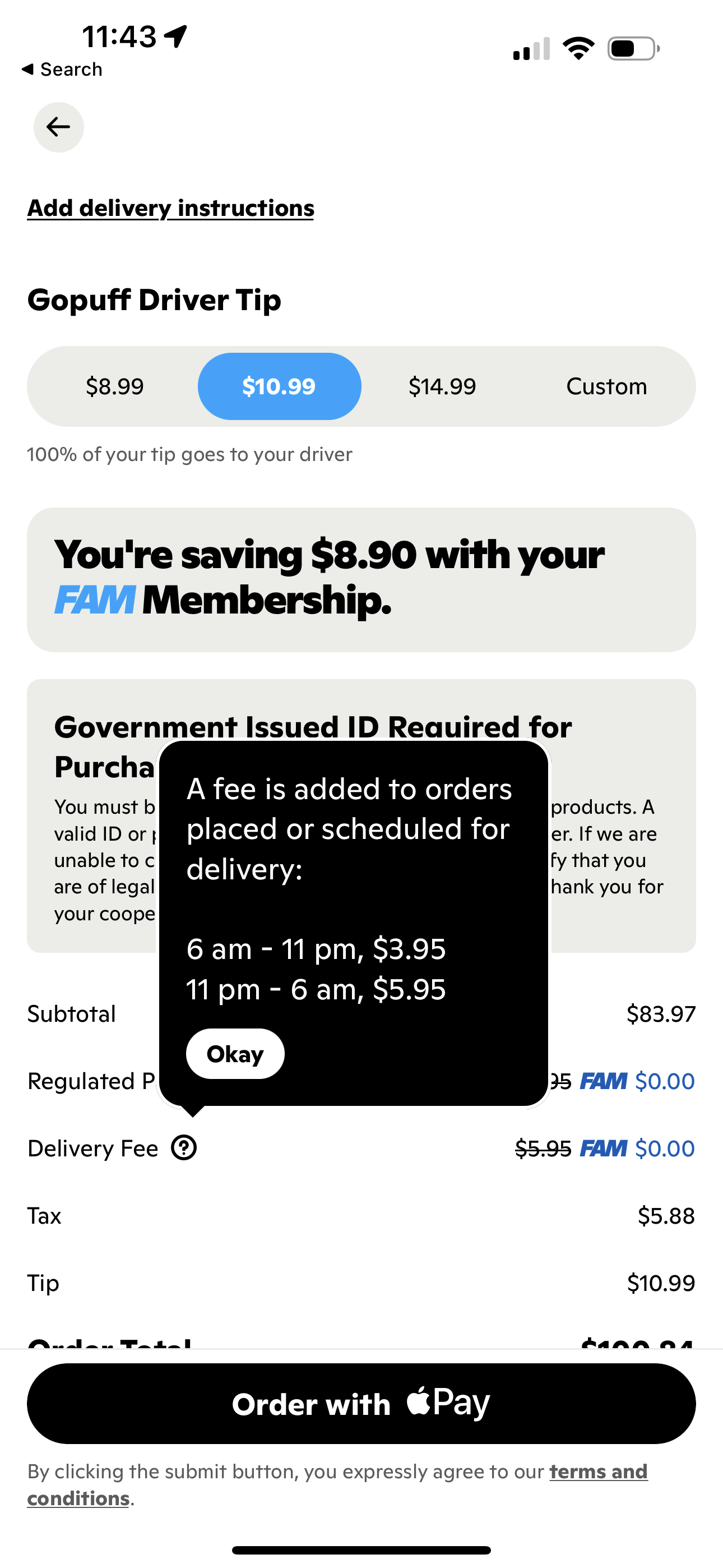Select the $14.99 tip option
This screenshot has width=723, height=1568.
coord(443,385)
